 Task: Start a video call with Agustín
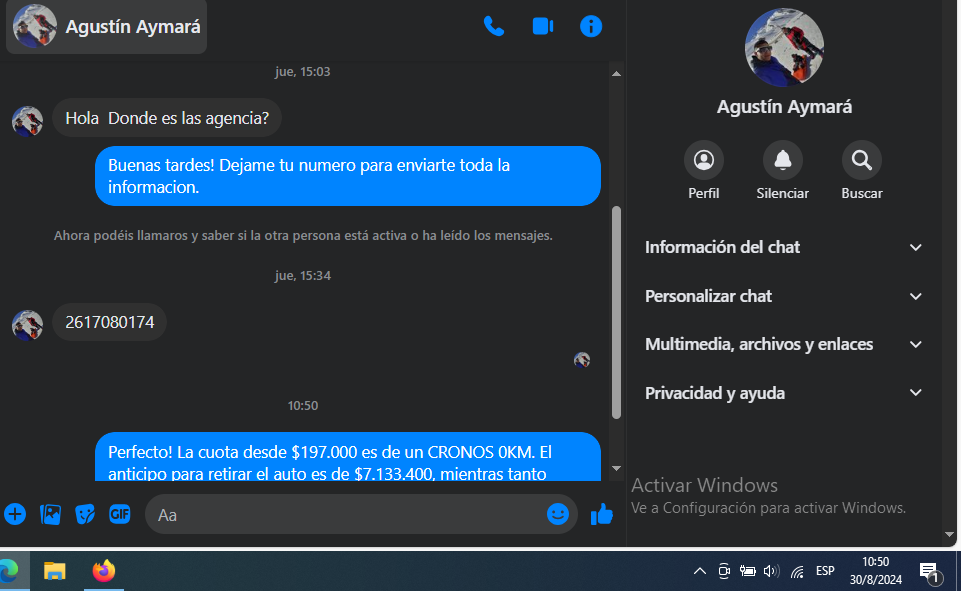[543, 26]
